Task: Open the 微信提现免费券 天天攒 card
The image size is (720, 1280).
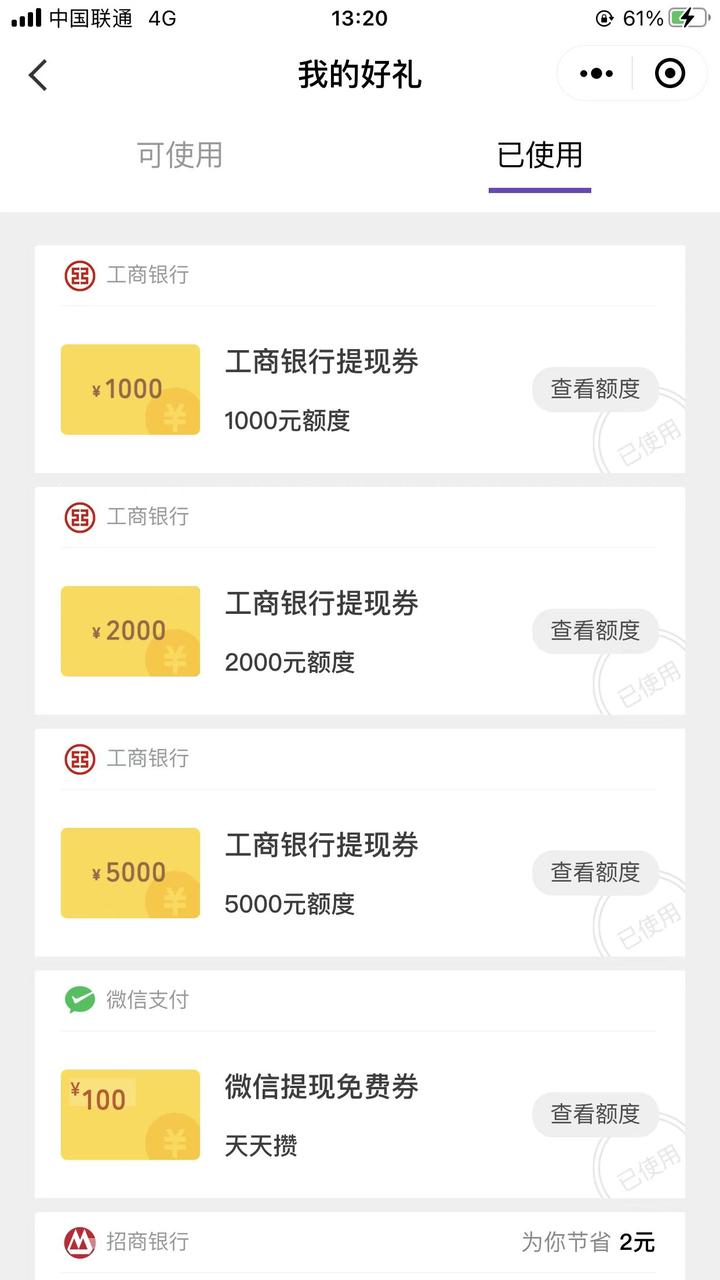Action: (320, 1114)
